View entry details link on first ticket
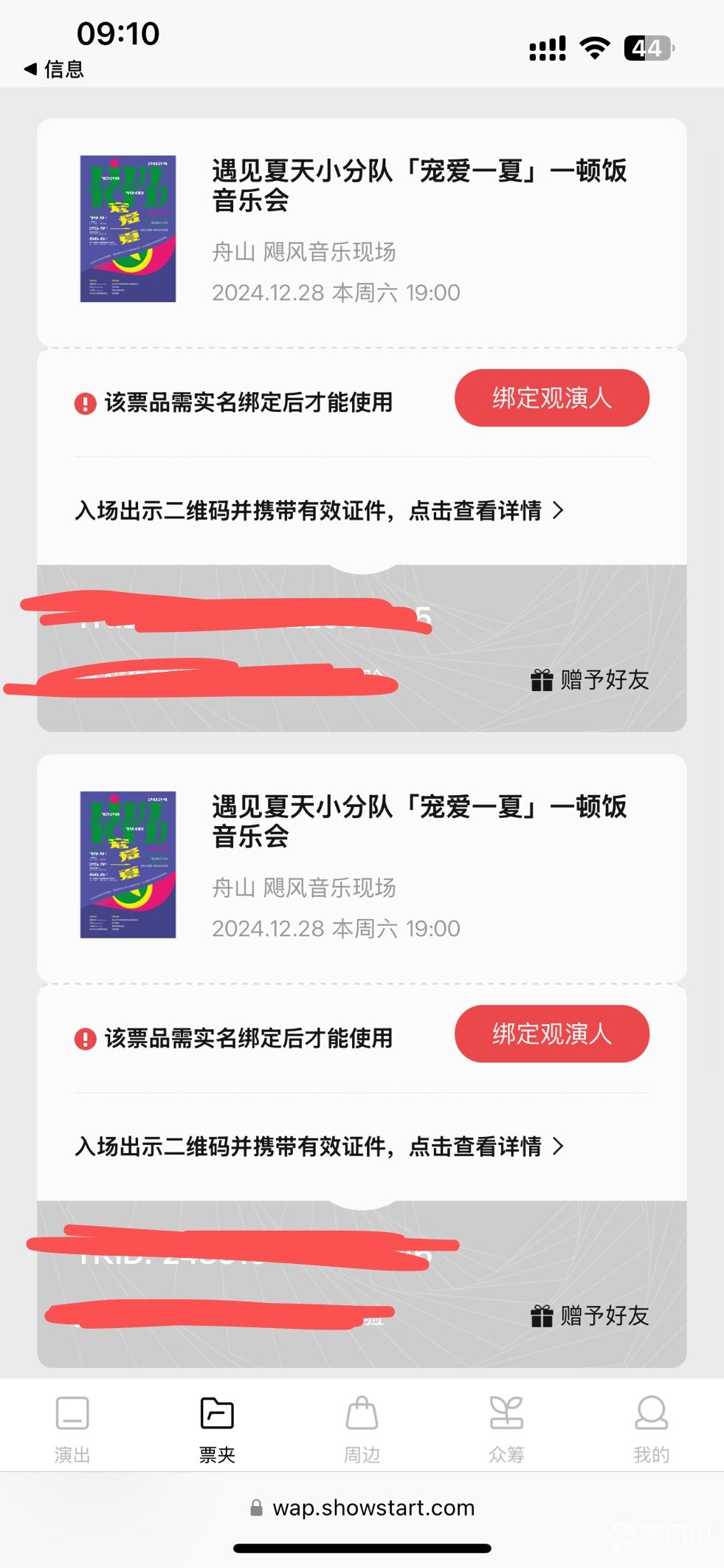The height and width of the screenshot is (1568, 724). (x=319, y=510)
